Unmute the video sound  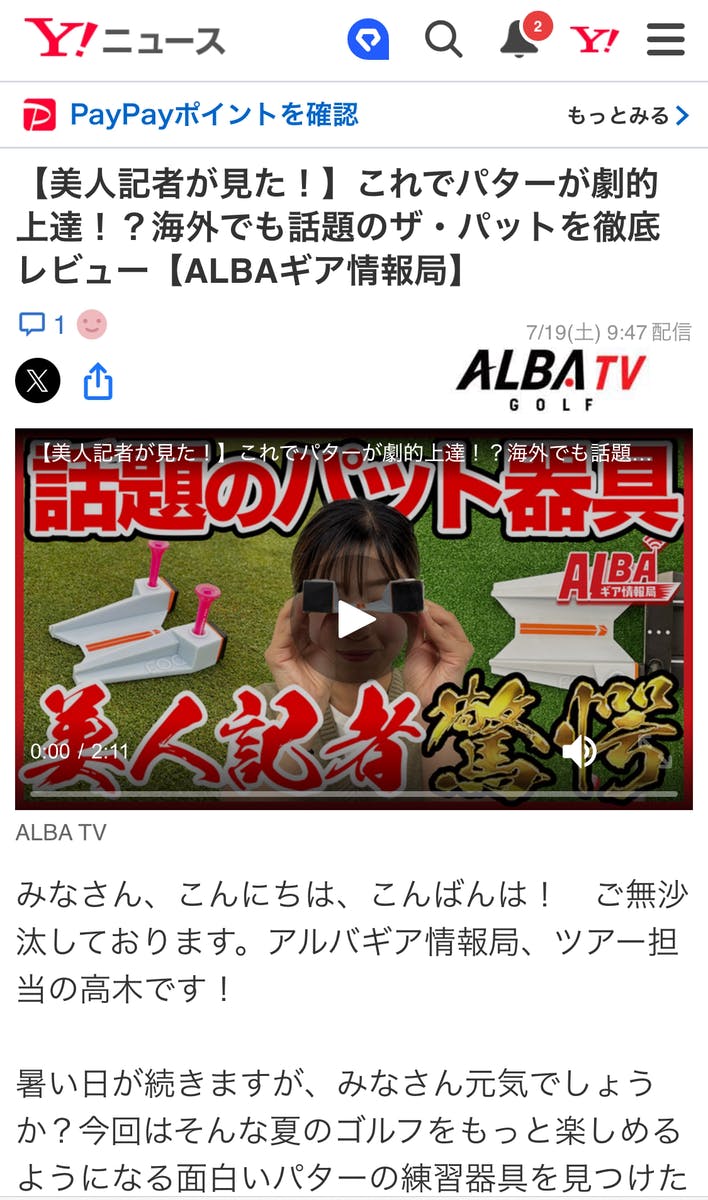point(579,751)
